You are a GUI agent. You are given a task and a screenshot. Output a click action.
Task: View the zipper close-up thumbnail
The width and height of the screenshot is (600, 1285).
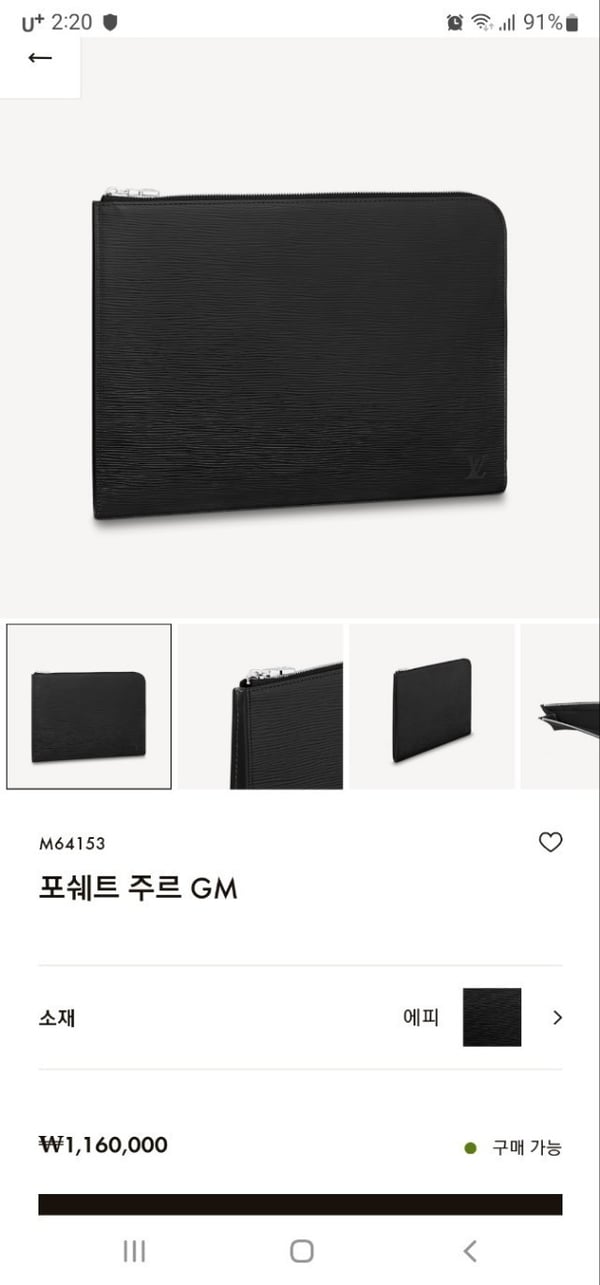[x=260, y=706]
